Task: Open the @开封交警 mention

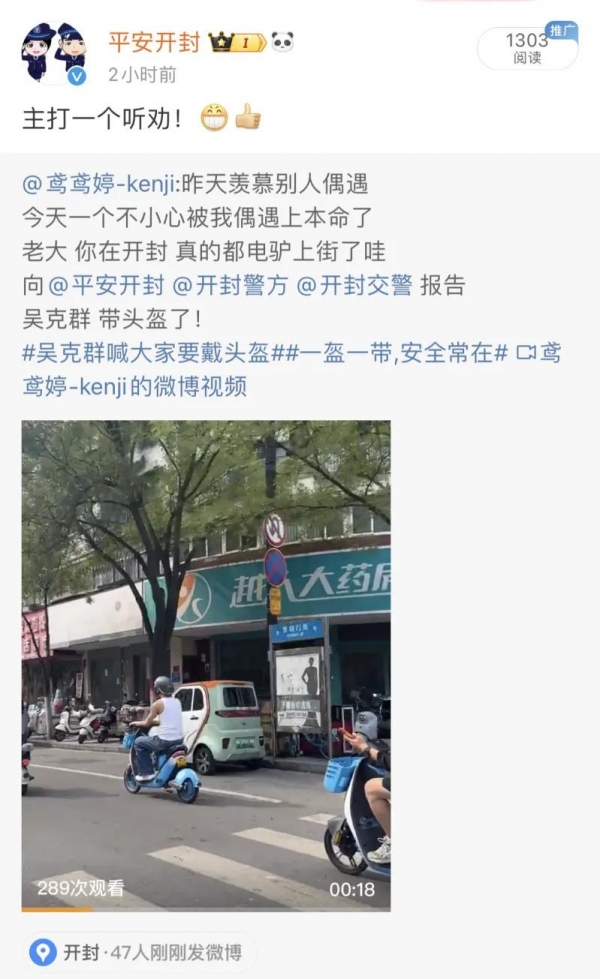Action: [352, 285]
